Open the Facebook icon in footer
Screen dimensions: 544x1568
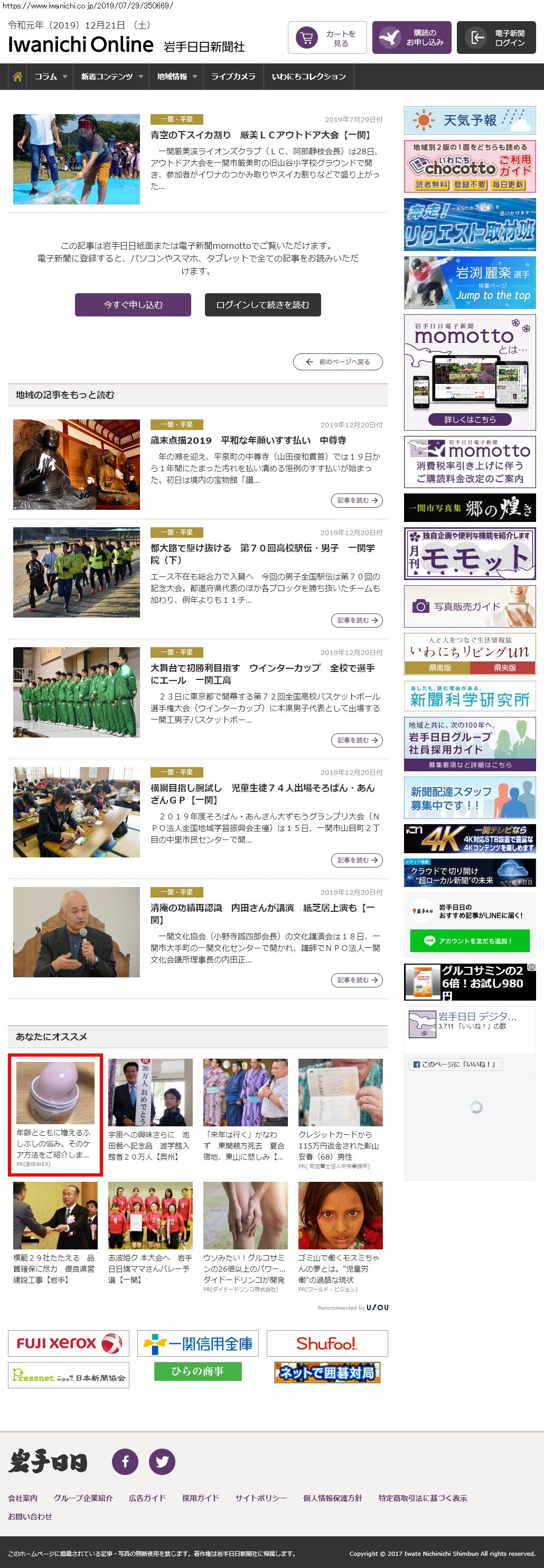tap(125, 1461)
